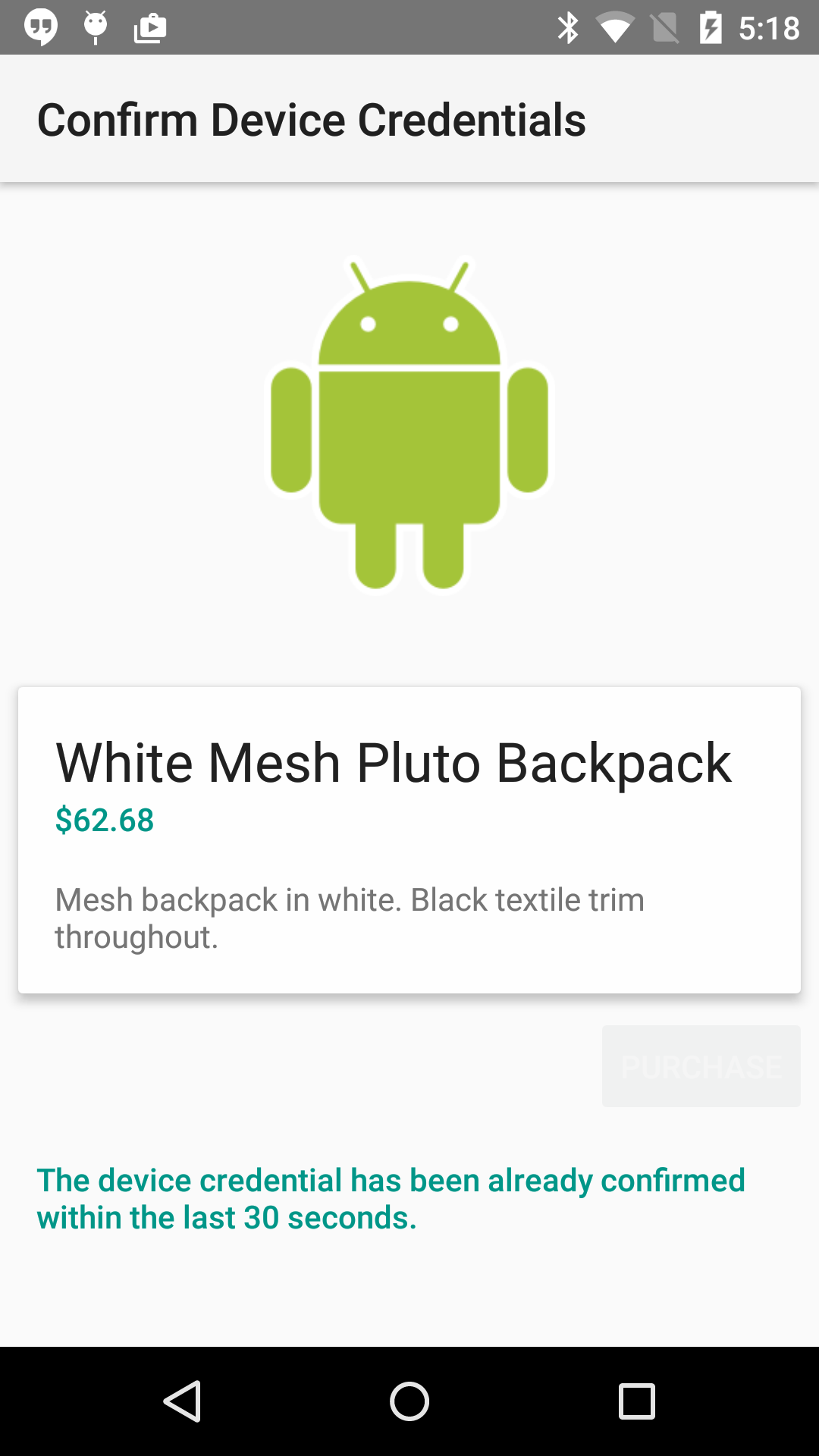Tap the Confirm Device Credentials header
This screenshot has height=1456, width=819.
click(312, 119)
